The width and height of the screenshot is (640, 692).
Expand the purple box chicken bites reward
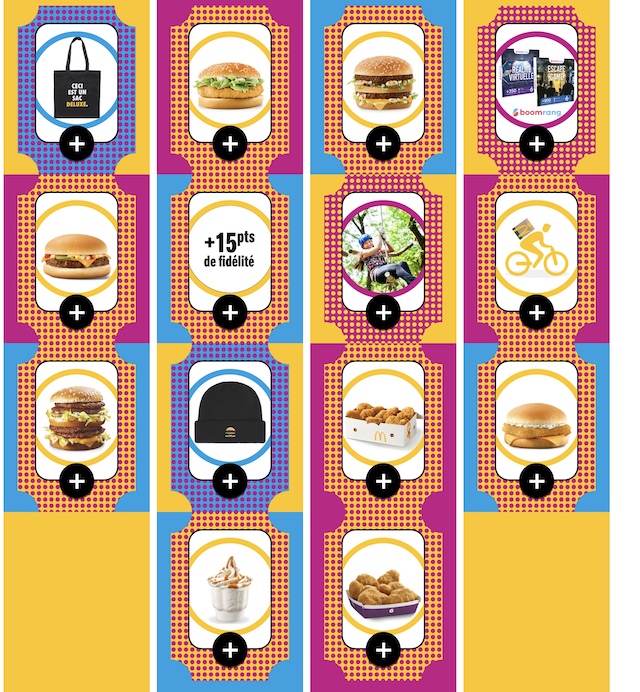pos(384,650)
